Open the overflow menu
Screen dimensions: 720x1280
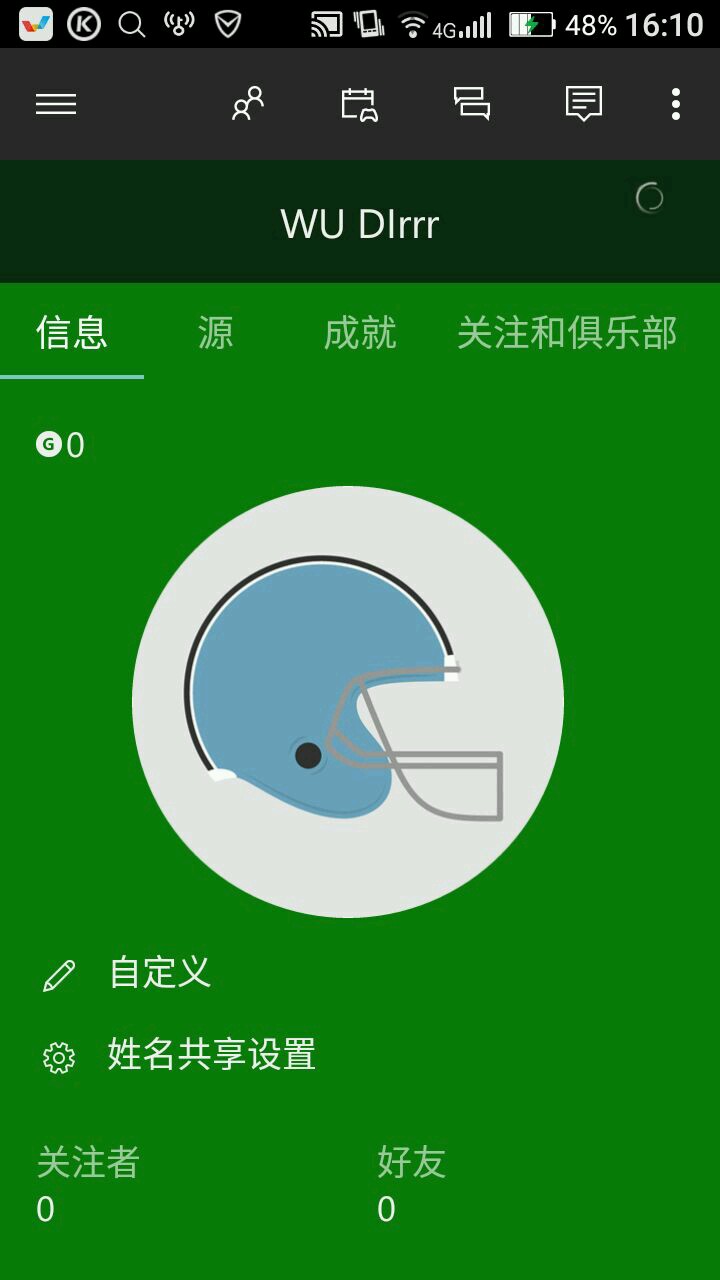pyautogui.click(x=676, y=104)
